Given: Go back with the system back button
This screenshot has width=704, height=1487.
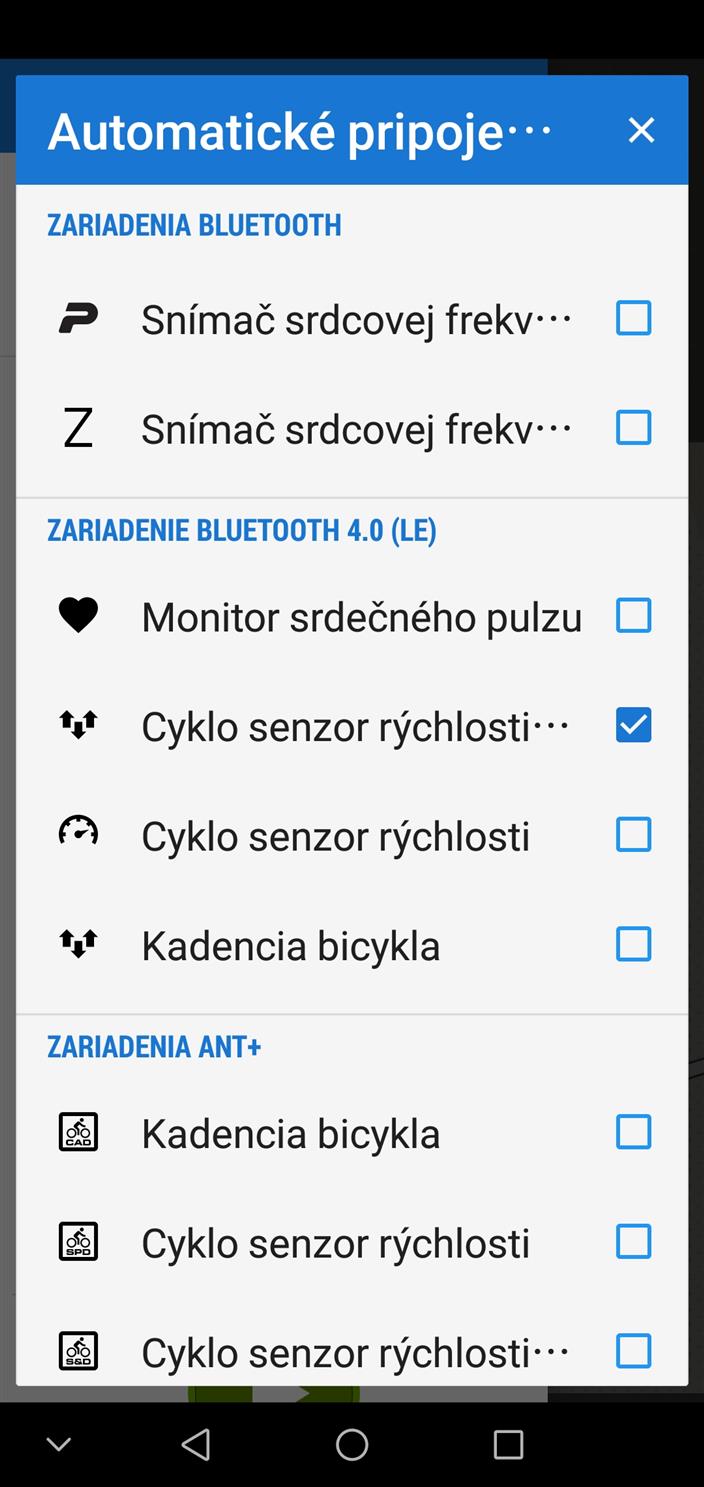Looking at the screenshot, I should pyautogui.click(x=196, y=1444).
